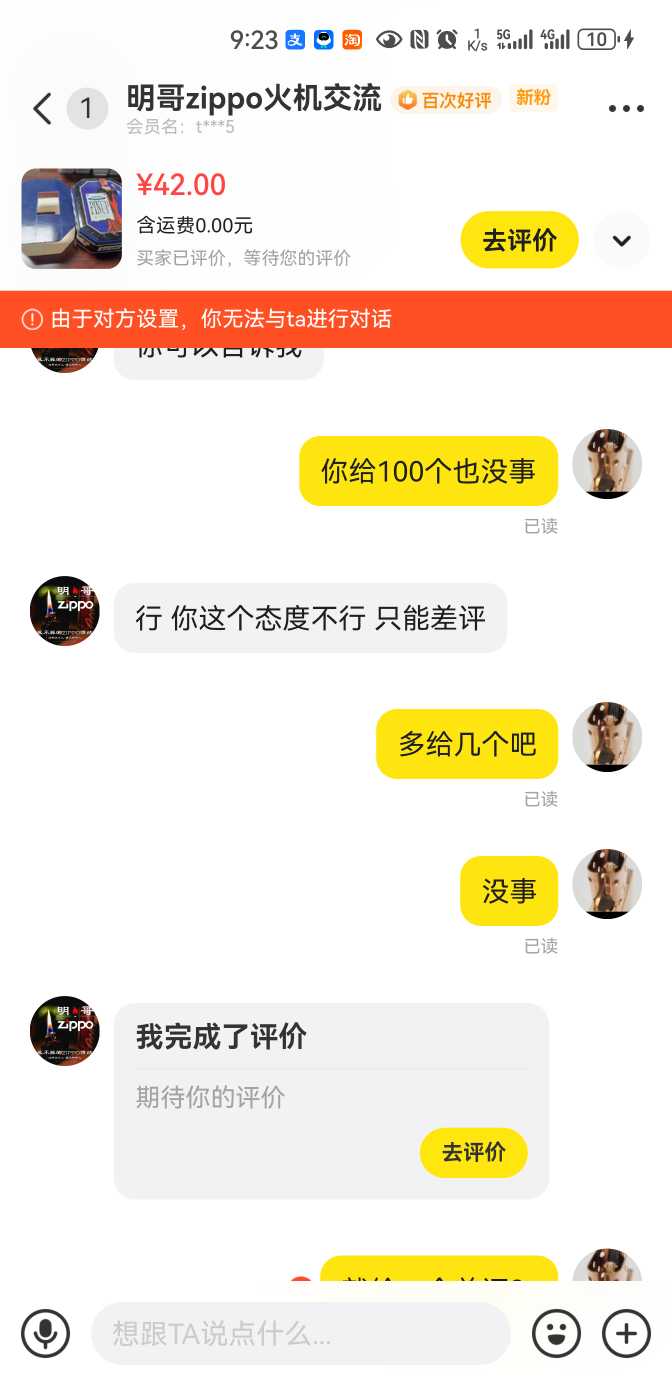Focus the 想跟TA说点什么 message field

[x=300, y=1333]
